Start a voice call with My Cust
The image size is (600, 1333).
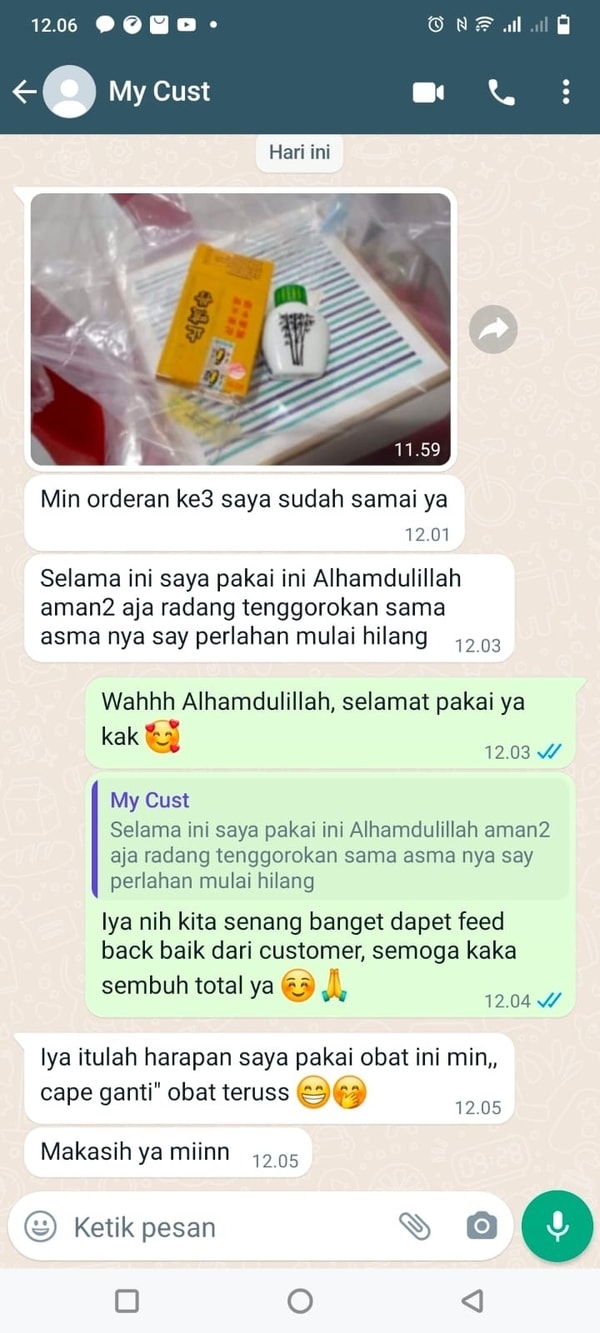[x=501, y=92]
